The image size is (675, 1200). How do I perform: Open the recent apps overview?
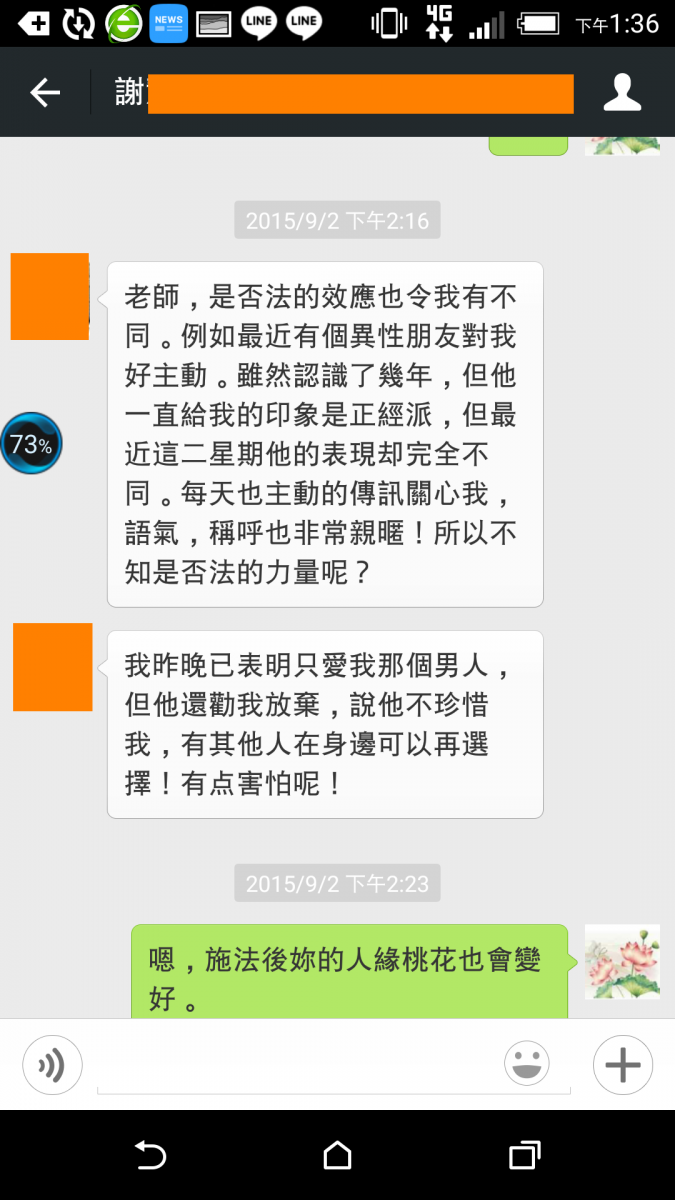(x=524, y=1156)
